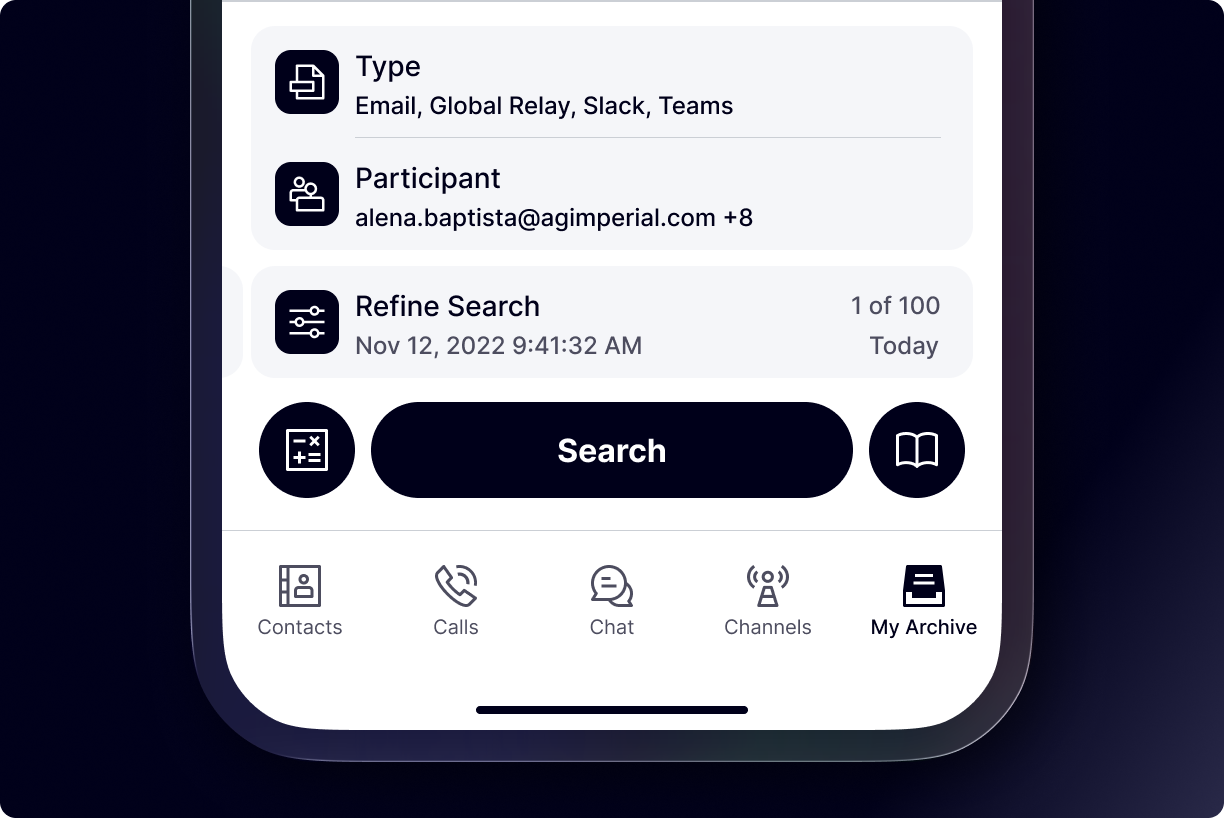Tap the calculator icon button
Viewport: 1224px width, 818px height.
[307, 450]
